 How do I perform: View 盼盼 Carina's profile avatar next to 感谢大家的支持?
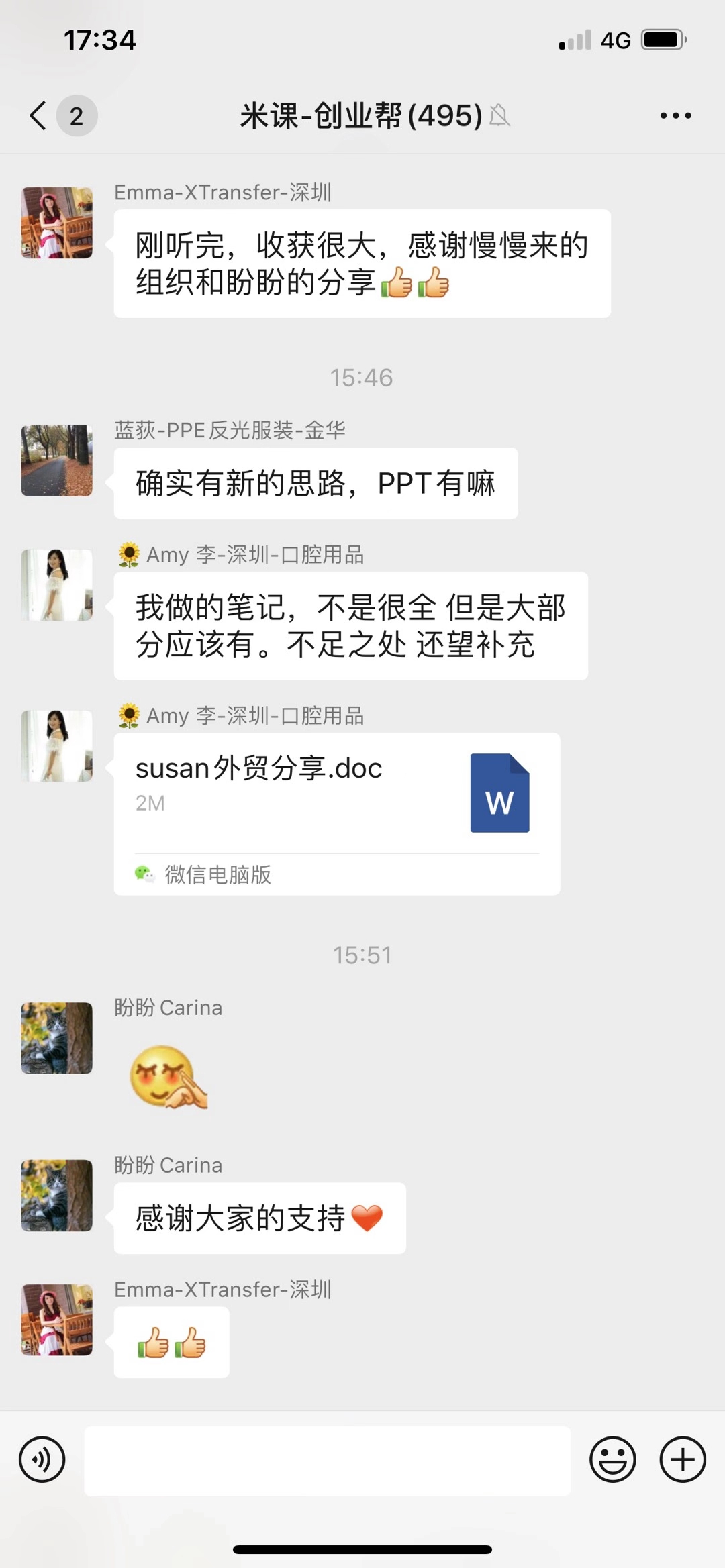click(57, 1195)
